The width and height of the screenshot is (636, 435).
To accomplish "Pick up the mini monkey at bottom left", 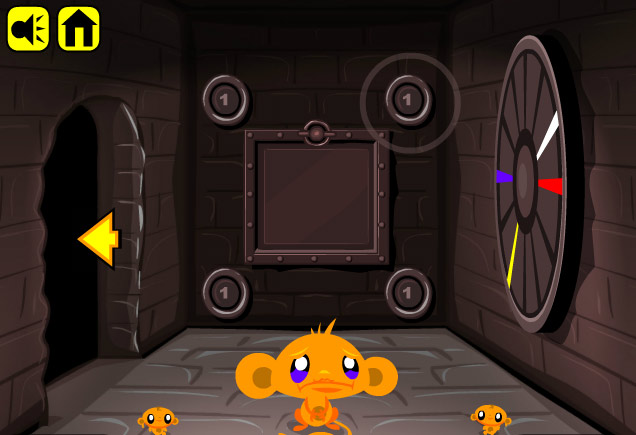I will point(158,418).
